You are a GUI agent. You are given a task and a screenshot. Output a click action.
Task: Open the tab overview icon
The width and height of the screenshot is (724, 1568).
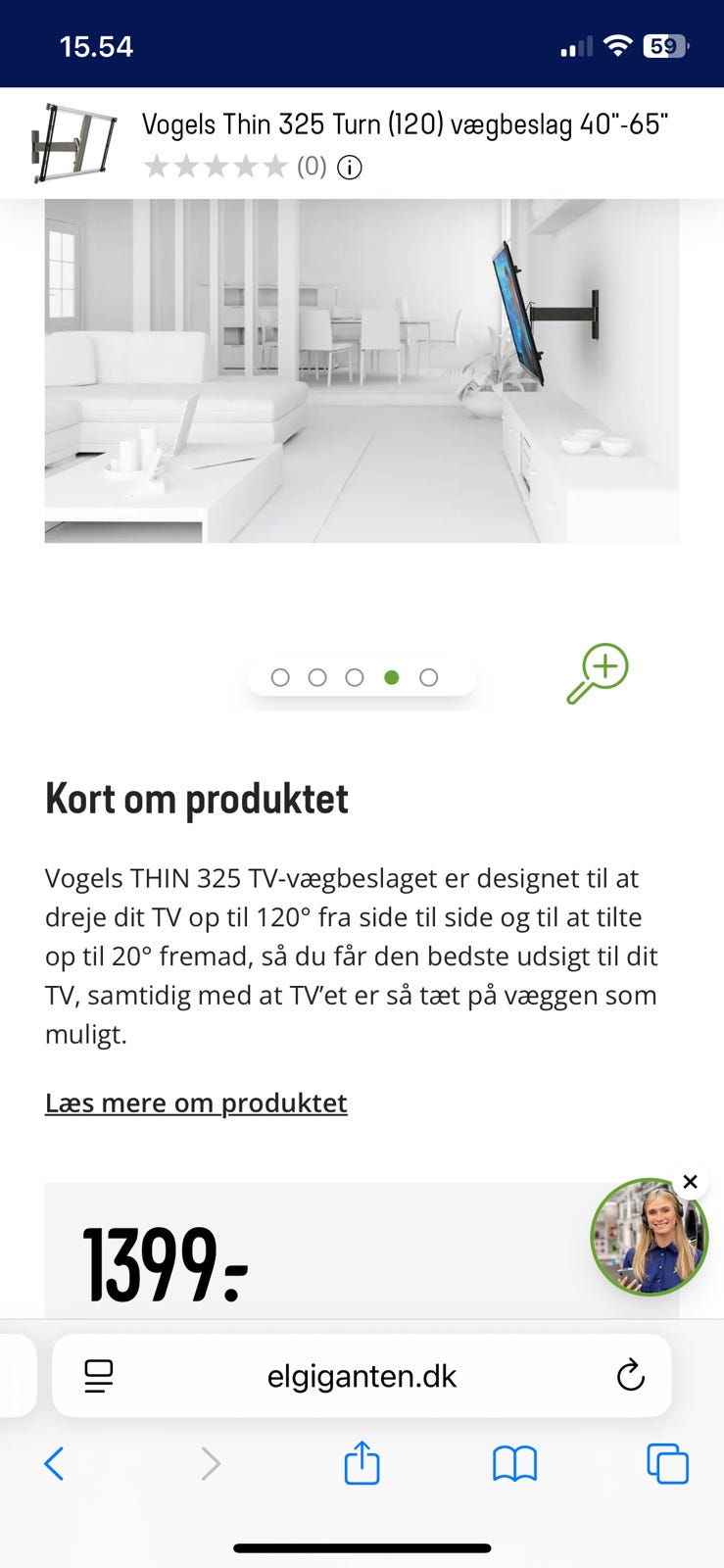[667, 1463]
